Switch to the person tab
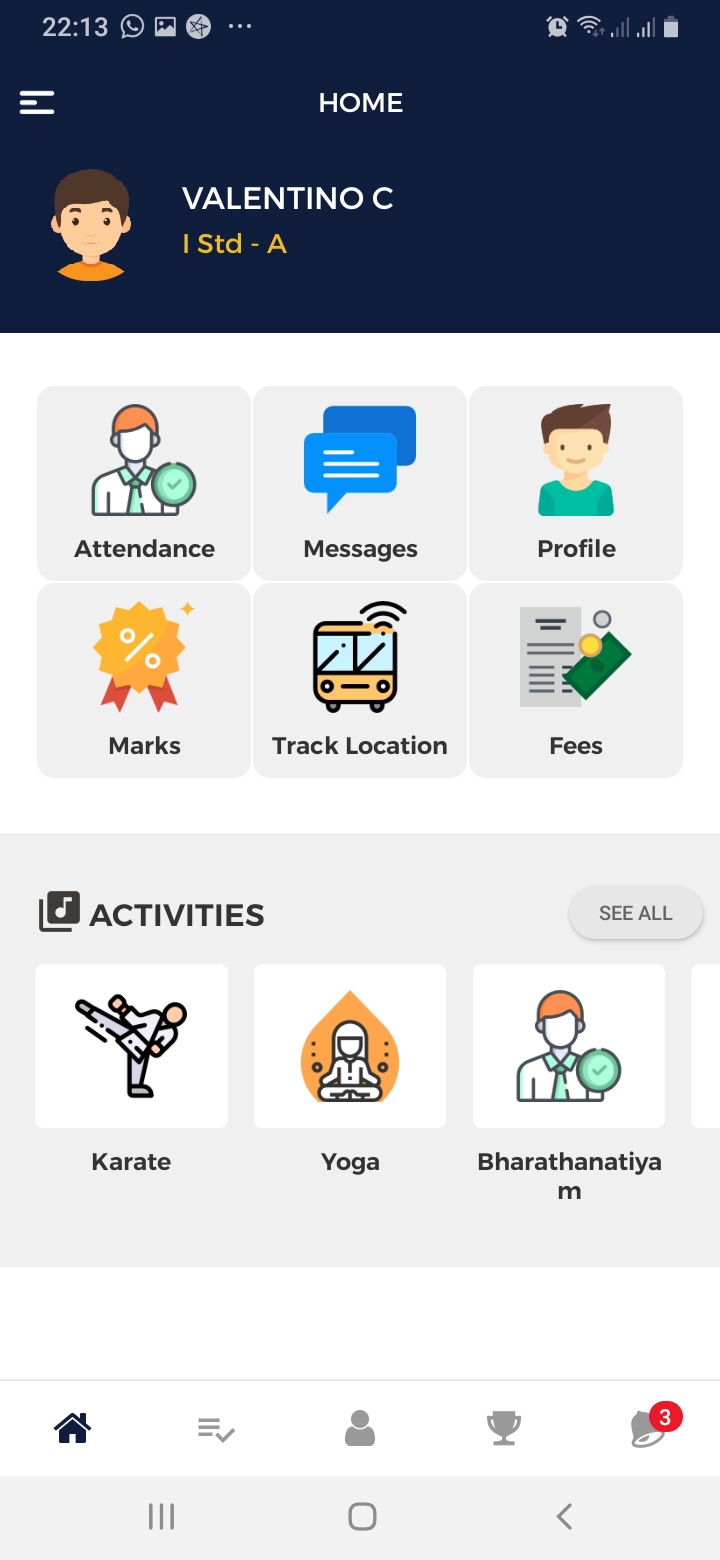This screenshot has height=1560, width=720. coord(360,1428)
